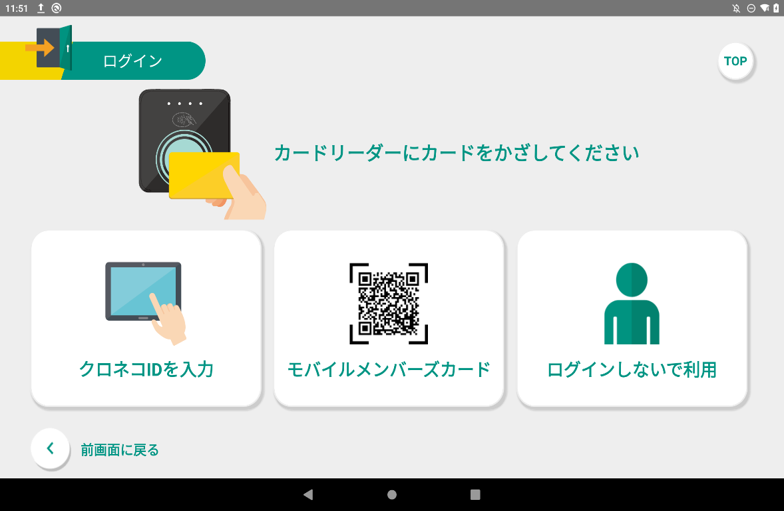Go to the TOP screen

pyautogui.click(x=735, y=61)
